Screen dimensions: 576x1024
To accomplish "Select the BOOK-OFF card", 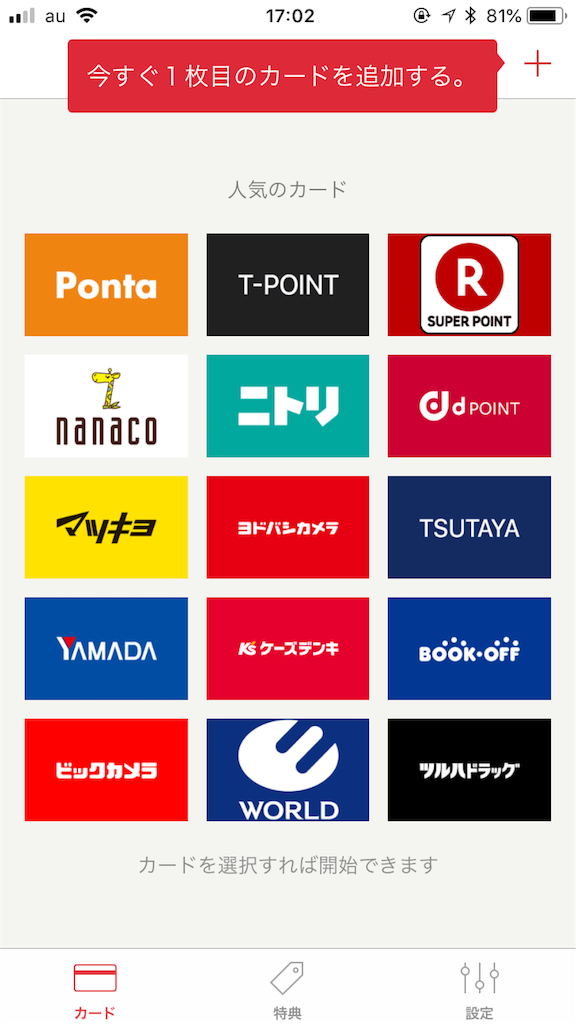I will tap(470, 648).
